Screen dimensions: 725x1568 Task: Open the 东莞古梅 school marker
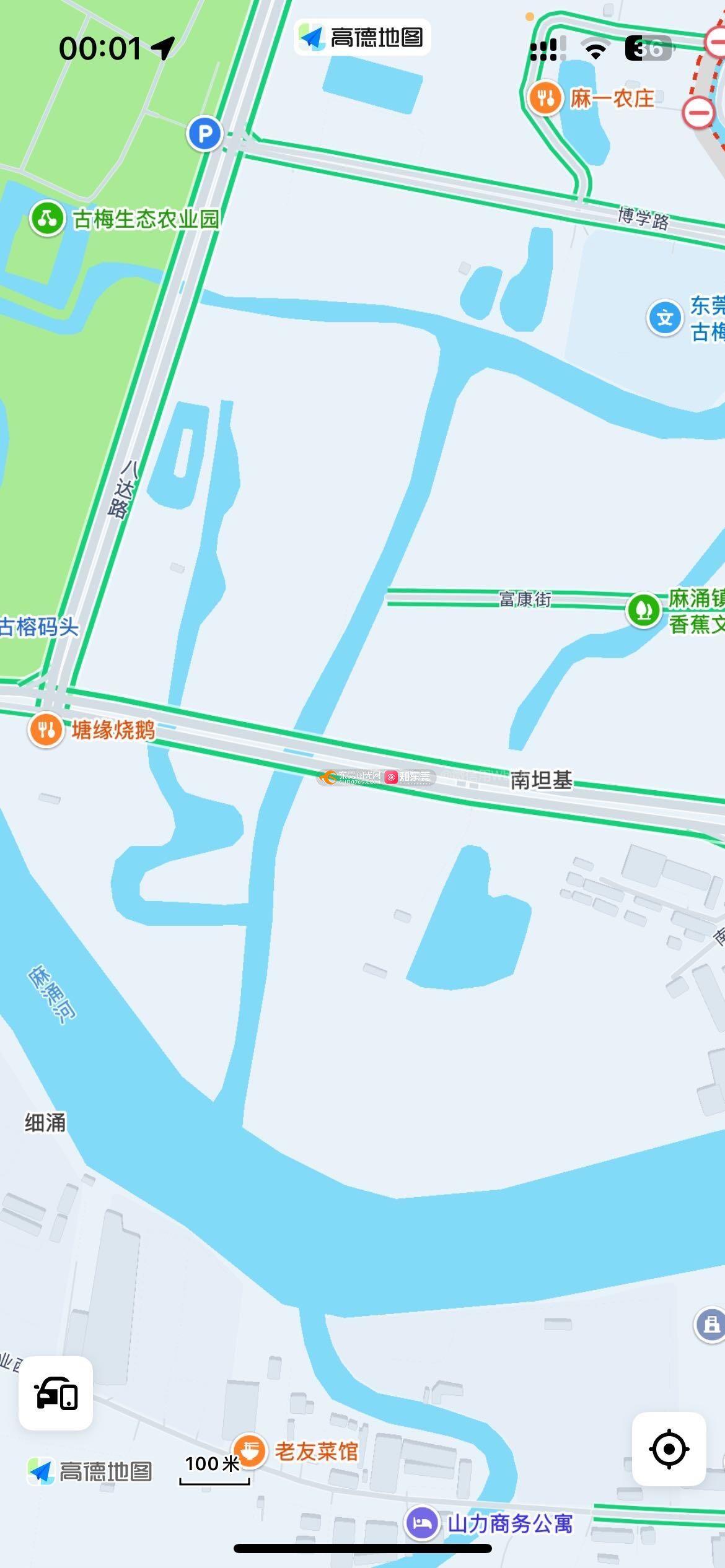point(665,318)
